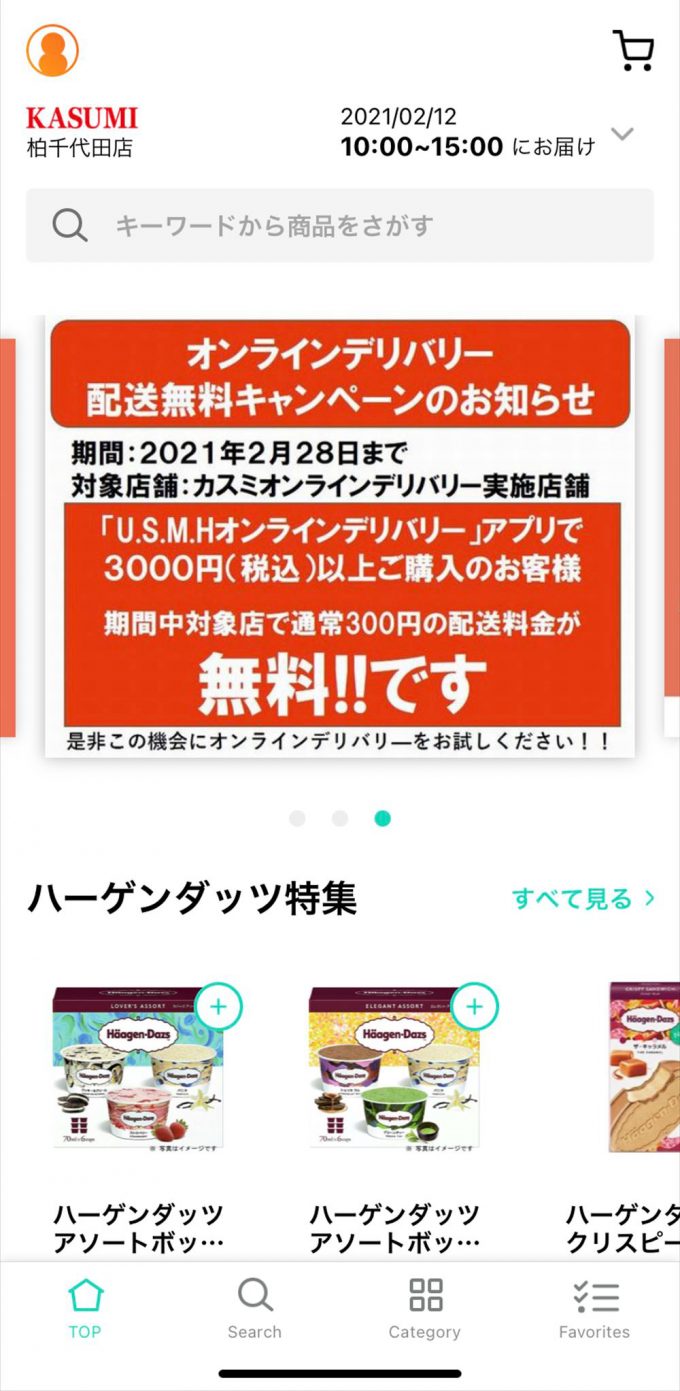The image size is (680, 1391).
Task: Tap the keyword product search field
Action: (x=340, y=226)
